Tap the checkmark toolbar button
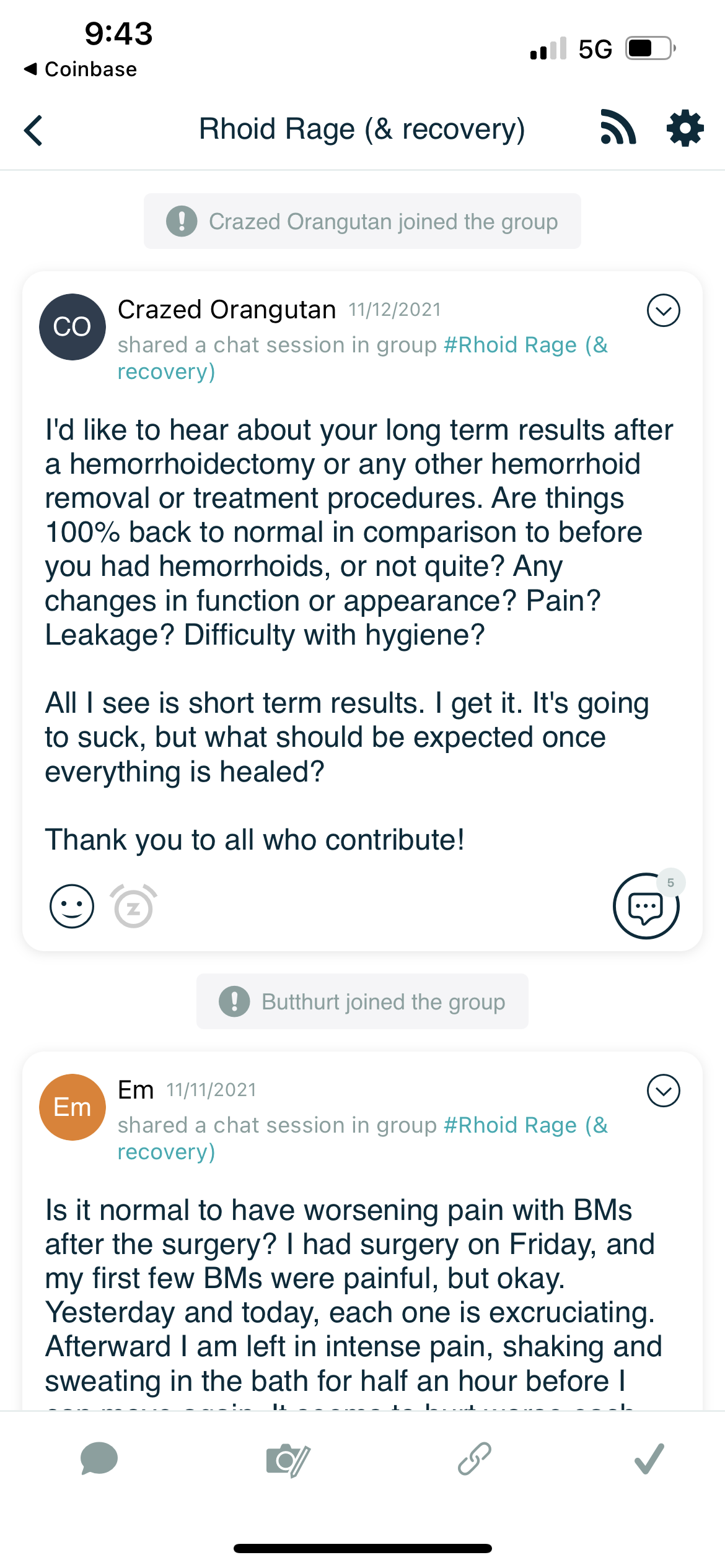 coord(649,1459)
